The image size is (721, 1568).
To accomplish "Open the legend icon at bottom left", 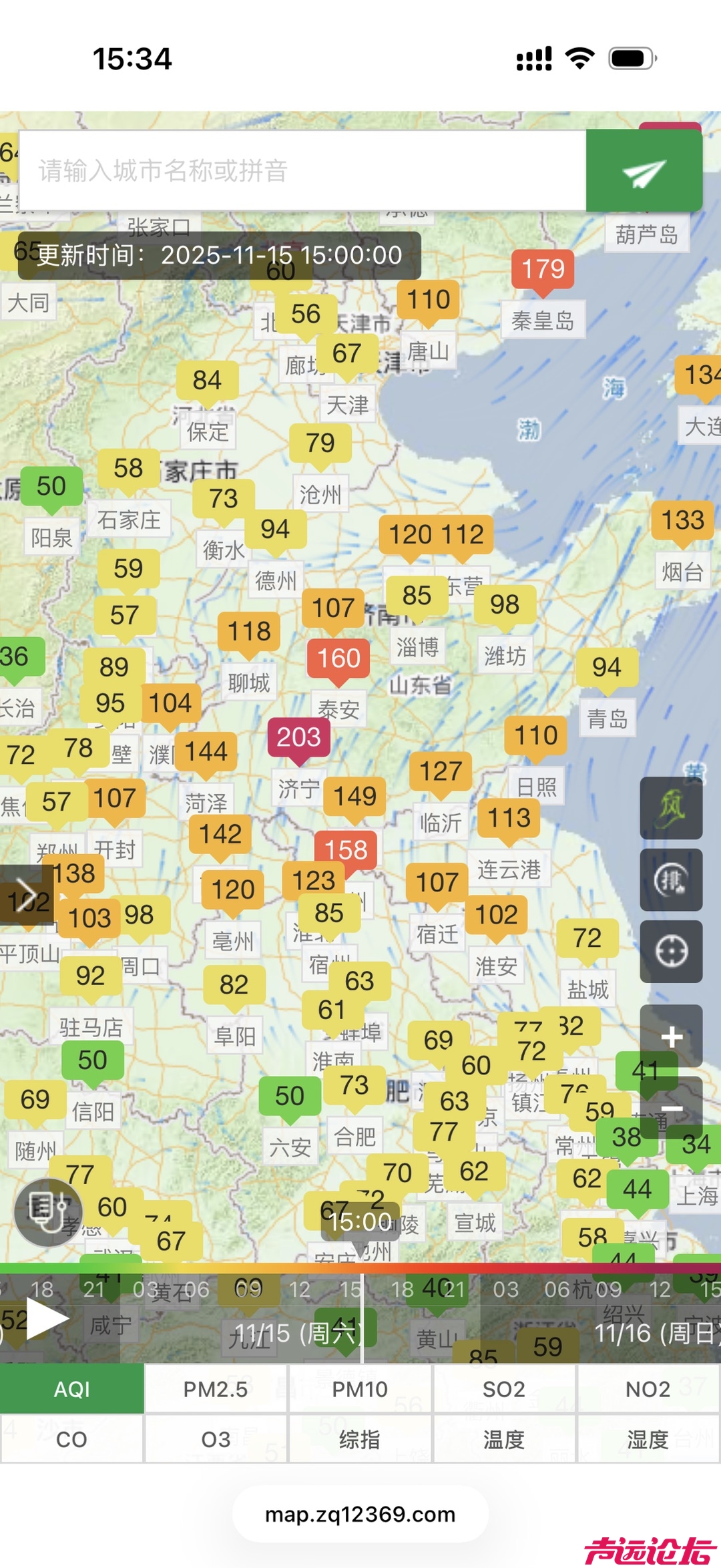I will [48, 1212].
